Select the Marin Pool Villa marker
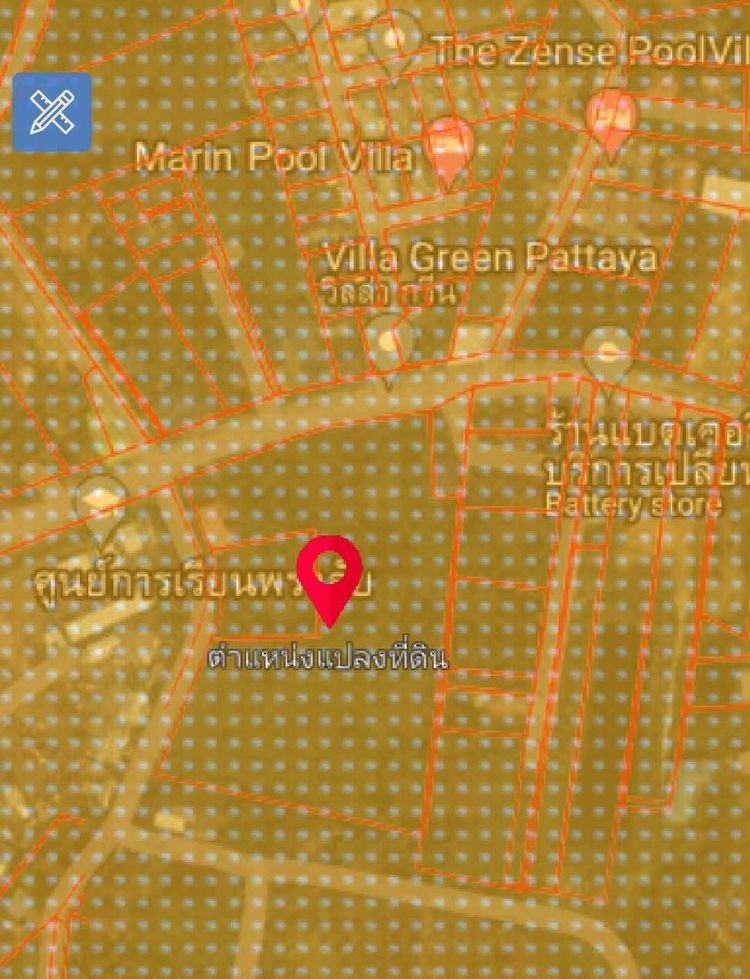Screen dimensions: 750x979 (449, 146)
